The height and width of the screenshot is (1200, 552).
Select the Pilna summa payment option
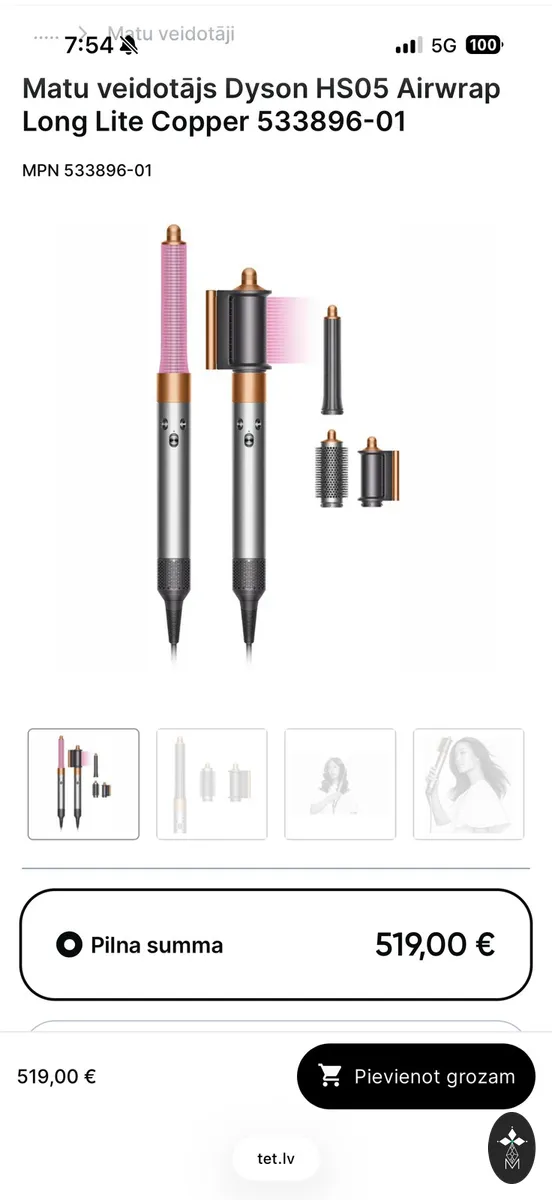click(x=276, y=944)
